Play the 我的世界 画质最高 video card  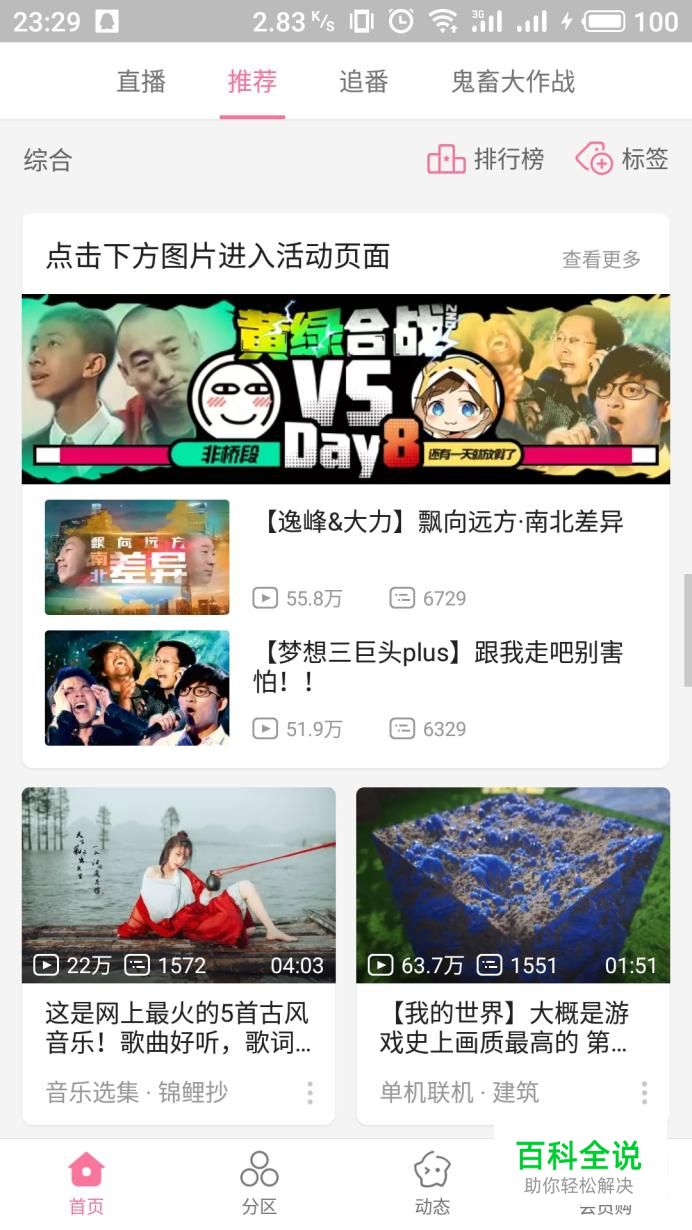pyautogui.click(x=513, y=885)
